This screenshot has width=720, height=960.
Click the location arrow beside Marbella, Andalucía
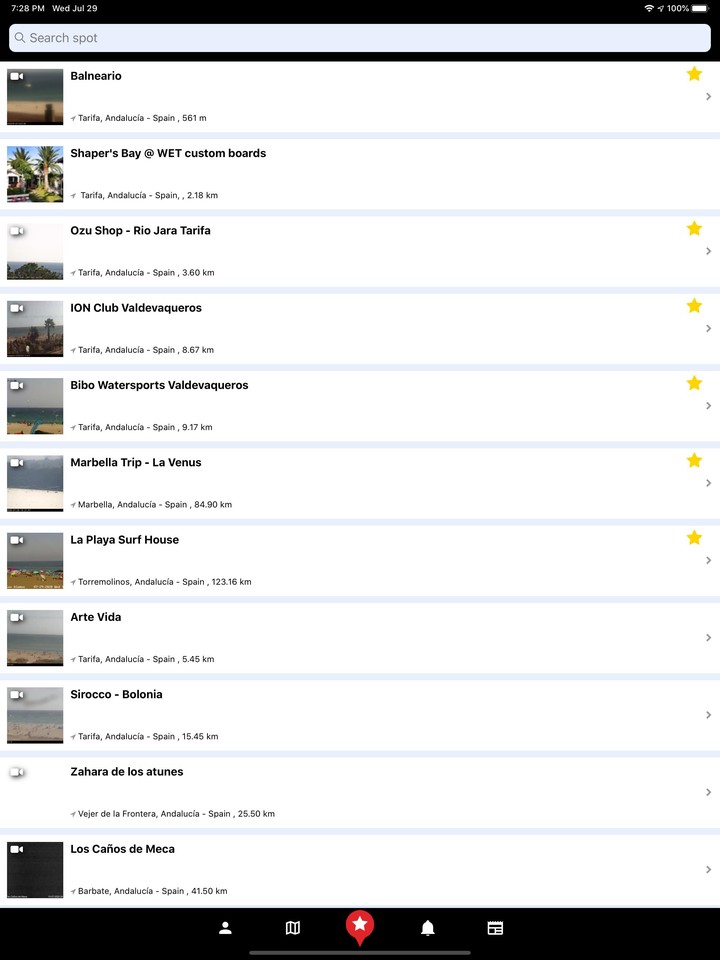point(72,504)
